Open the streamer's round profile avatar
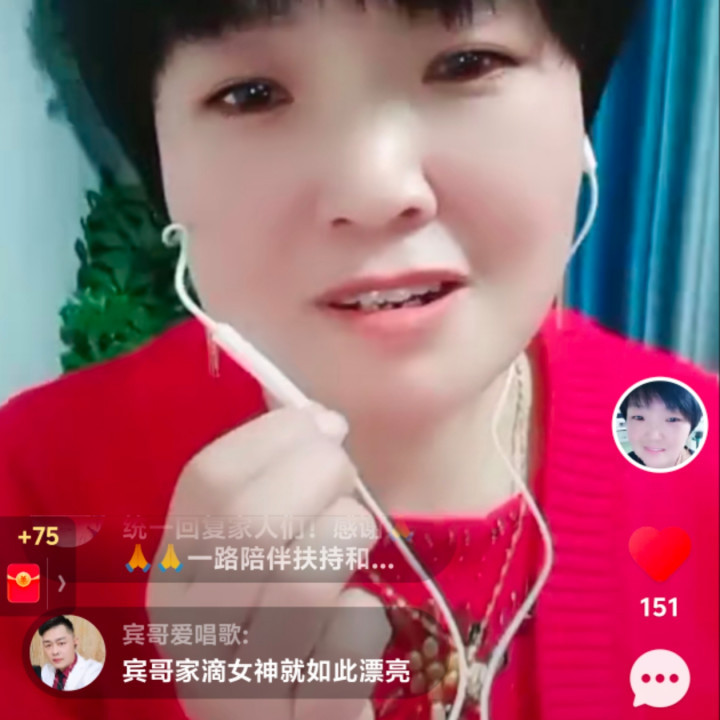Screen dimensions: 720x720 pyautogui.click(x=659, y=425)
